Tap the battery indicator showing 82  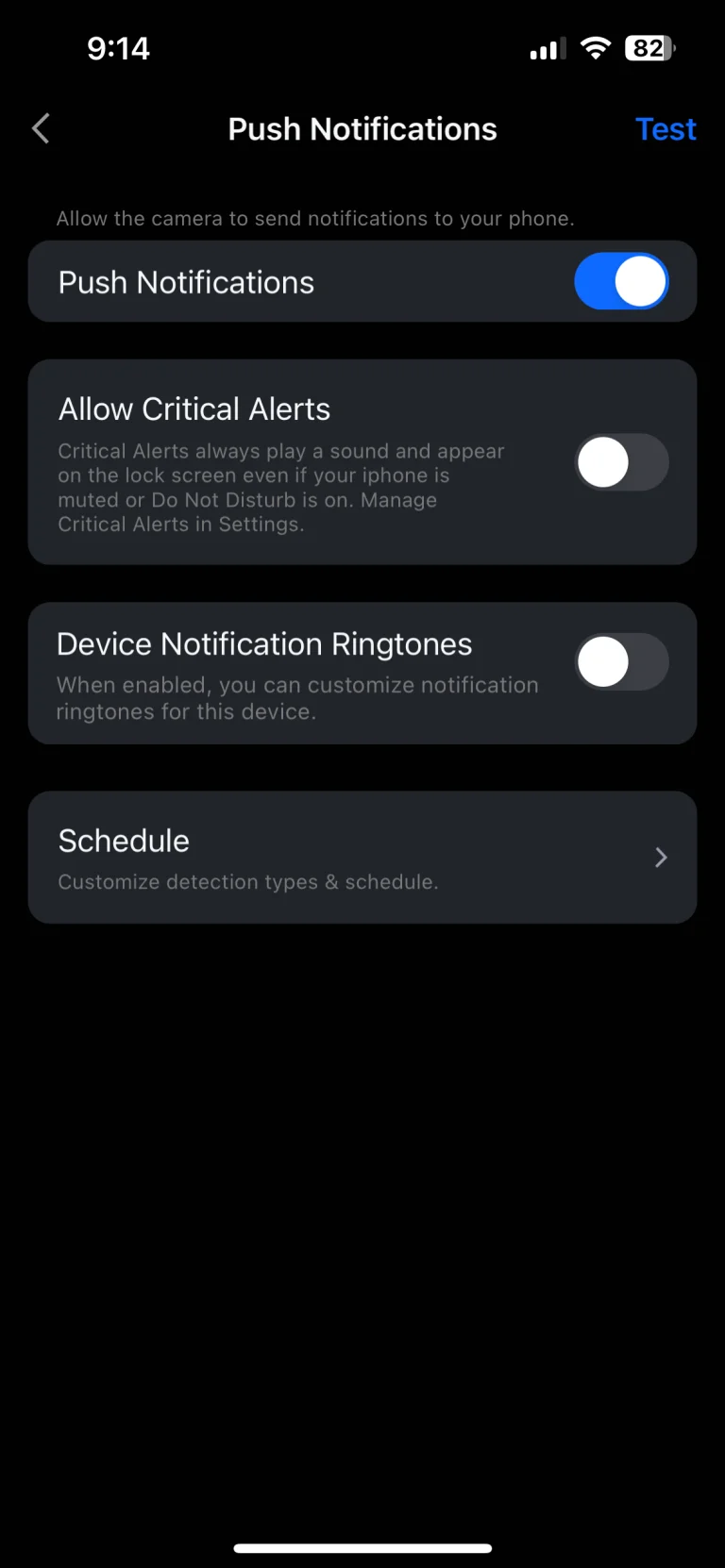pos(648,47)
